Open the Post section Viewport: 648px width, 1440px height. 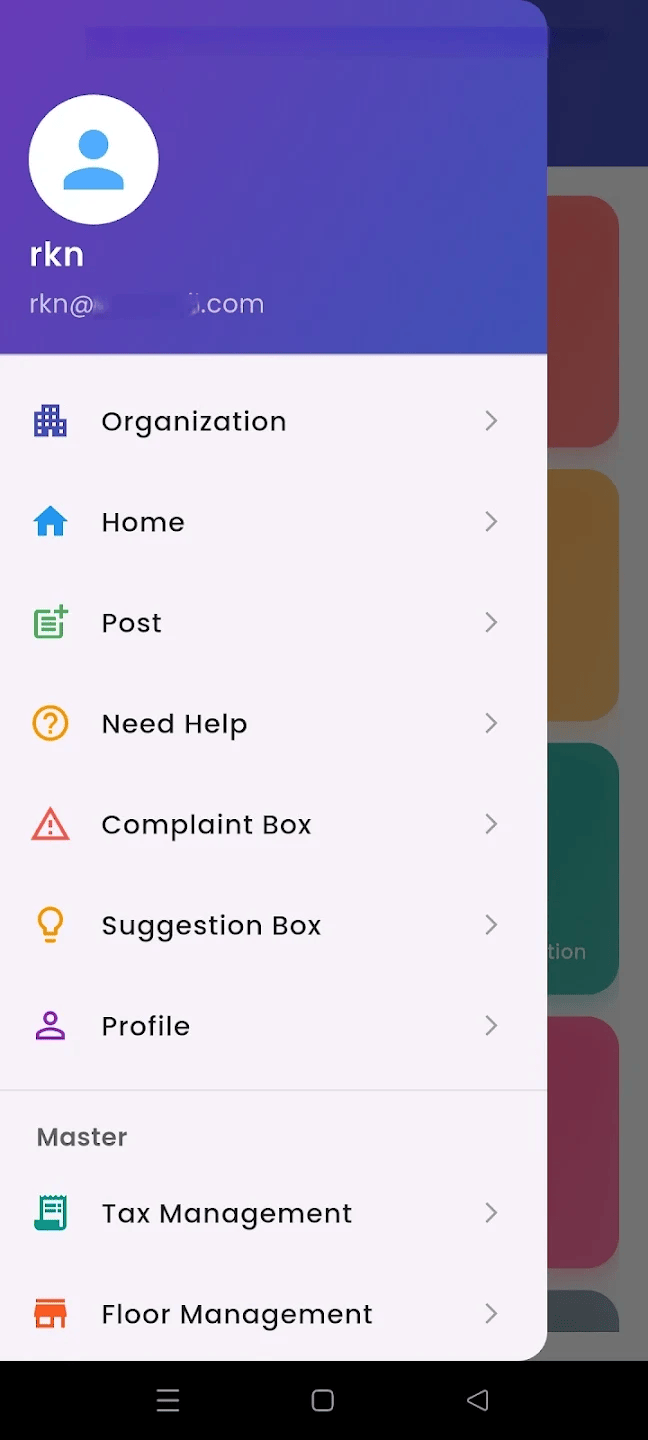[x=131, y=623]
